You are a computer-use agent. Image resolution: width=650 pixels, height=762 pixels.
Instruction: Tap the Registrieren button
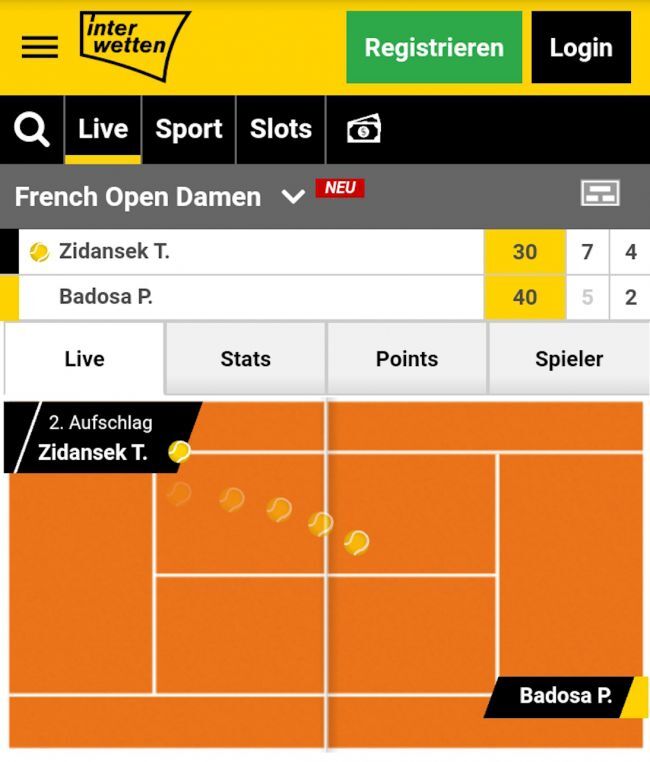tap(434, 47)
